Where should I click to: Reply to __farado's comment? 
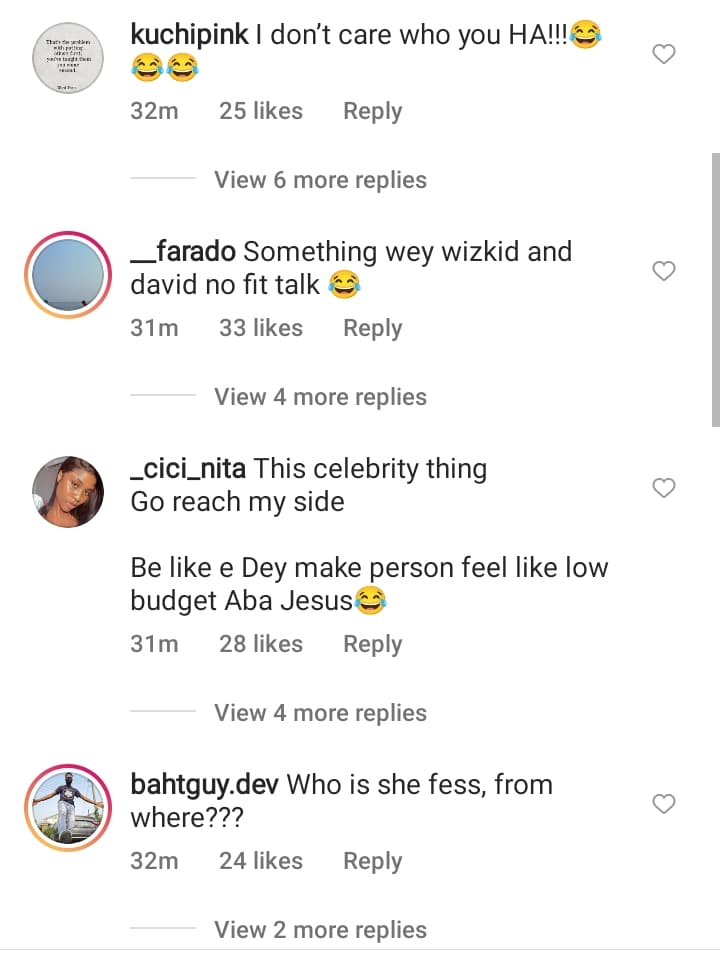(x=372, y=328)
